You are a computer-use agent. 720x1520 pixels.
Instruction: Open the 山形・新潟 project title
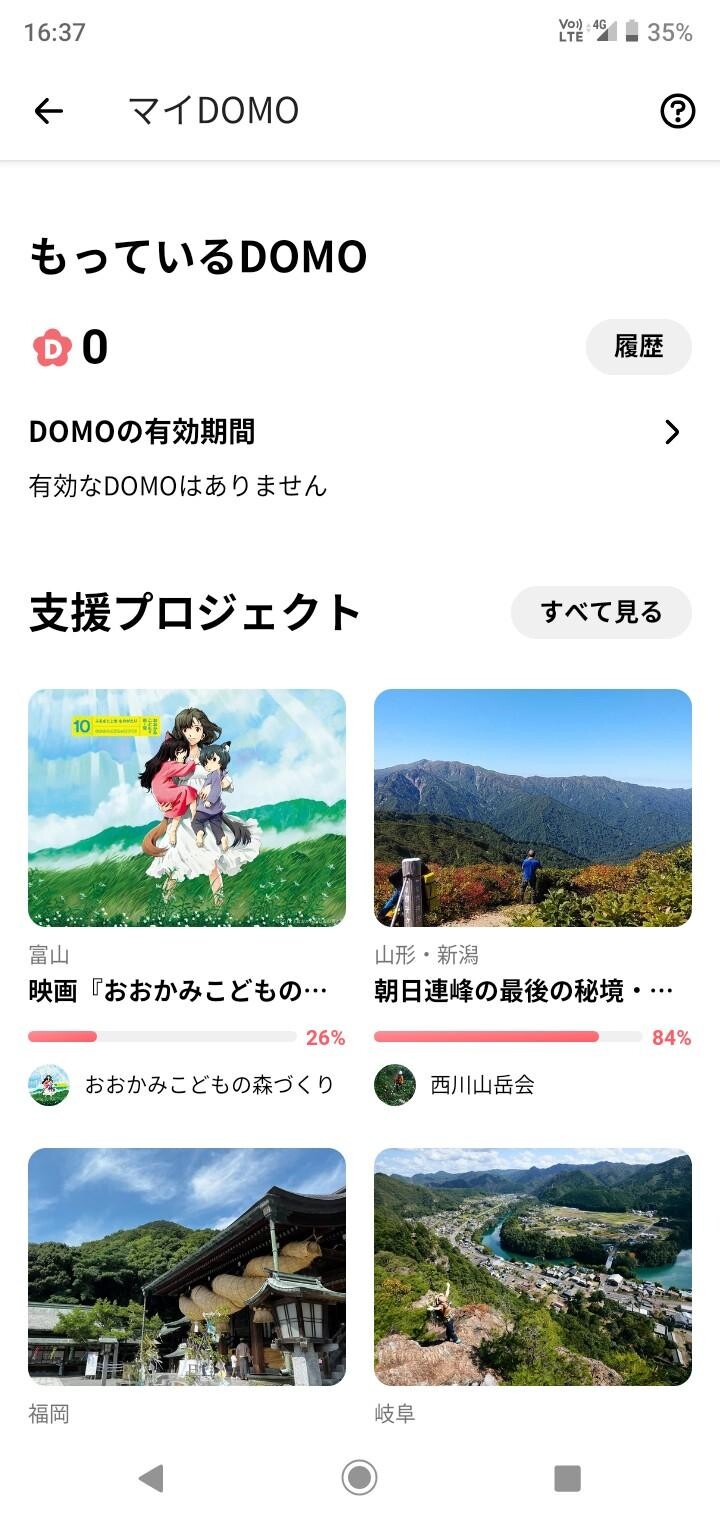point(530,988)
